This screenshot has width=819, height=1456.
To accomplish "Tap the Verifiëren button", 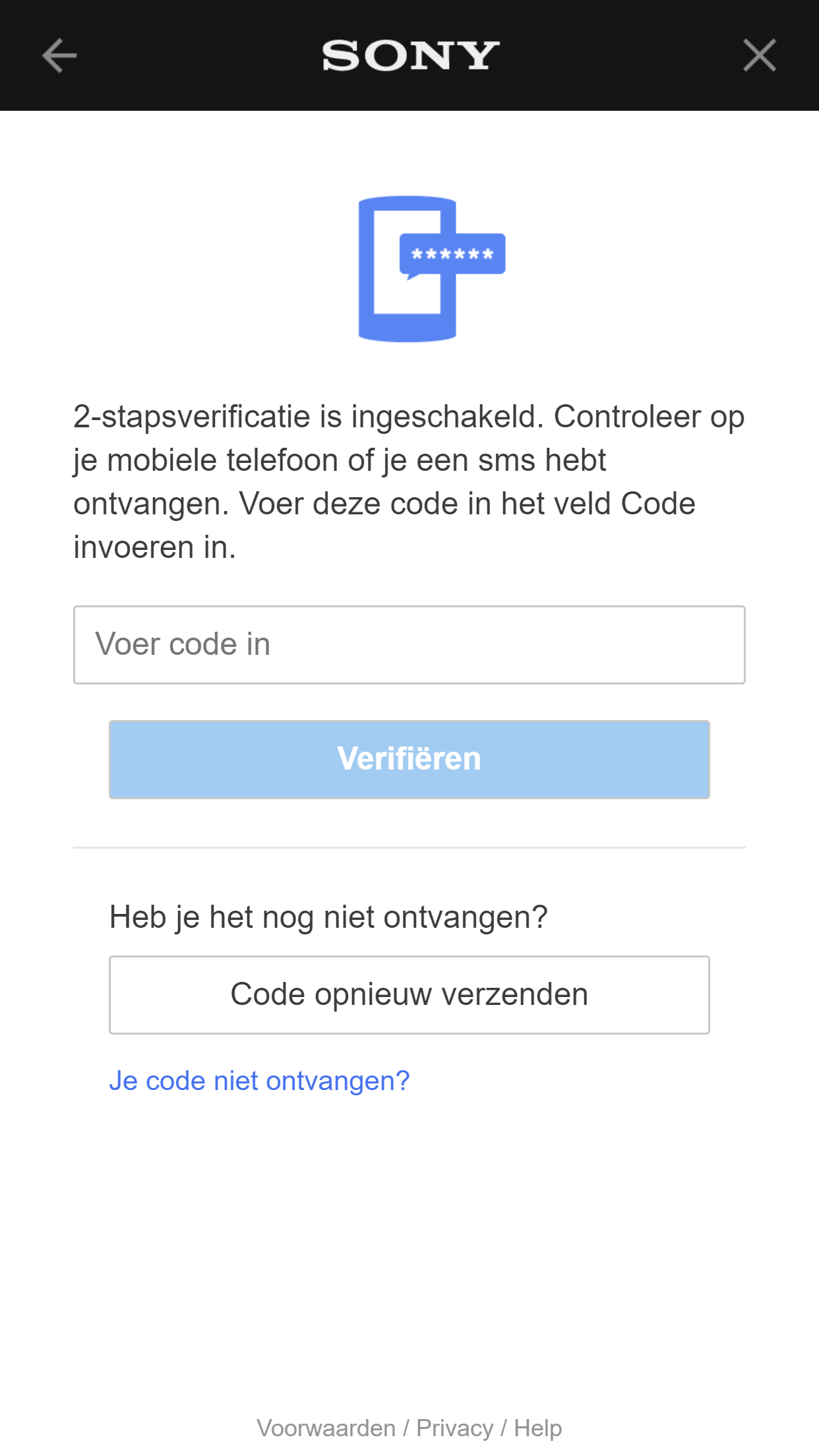I will tap(409, 760).
